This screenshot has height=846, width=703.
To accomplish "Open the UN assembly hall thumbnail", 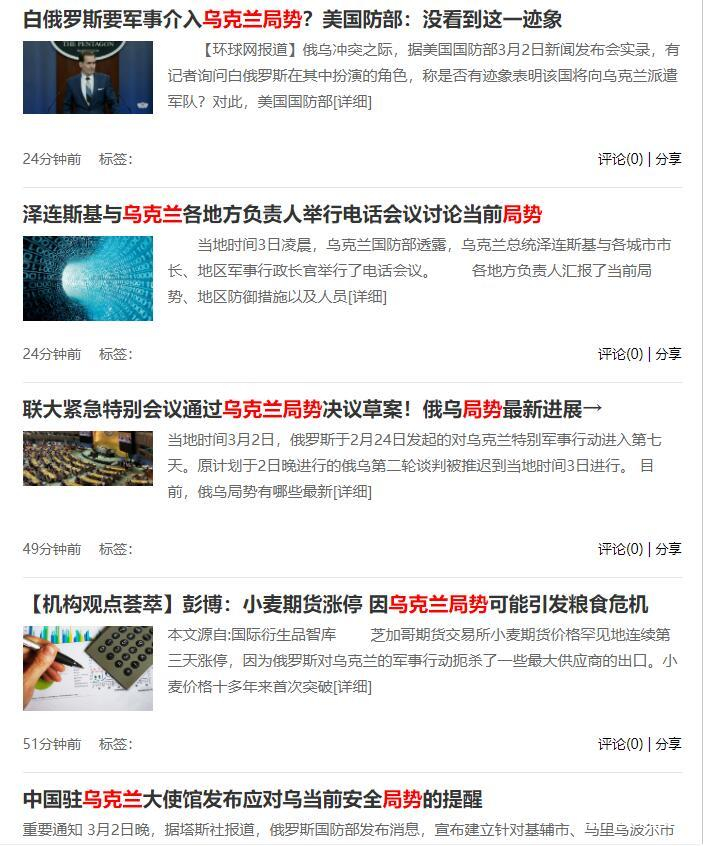I will [88, 458].
